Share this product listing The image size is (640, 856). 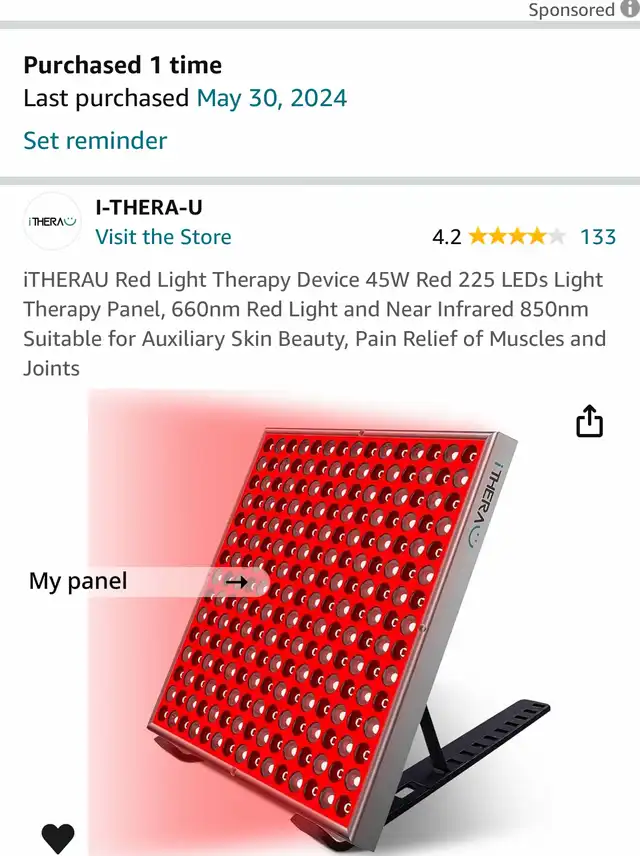coord(590,421)
